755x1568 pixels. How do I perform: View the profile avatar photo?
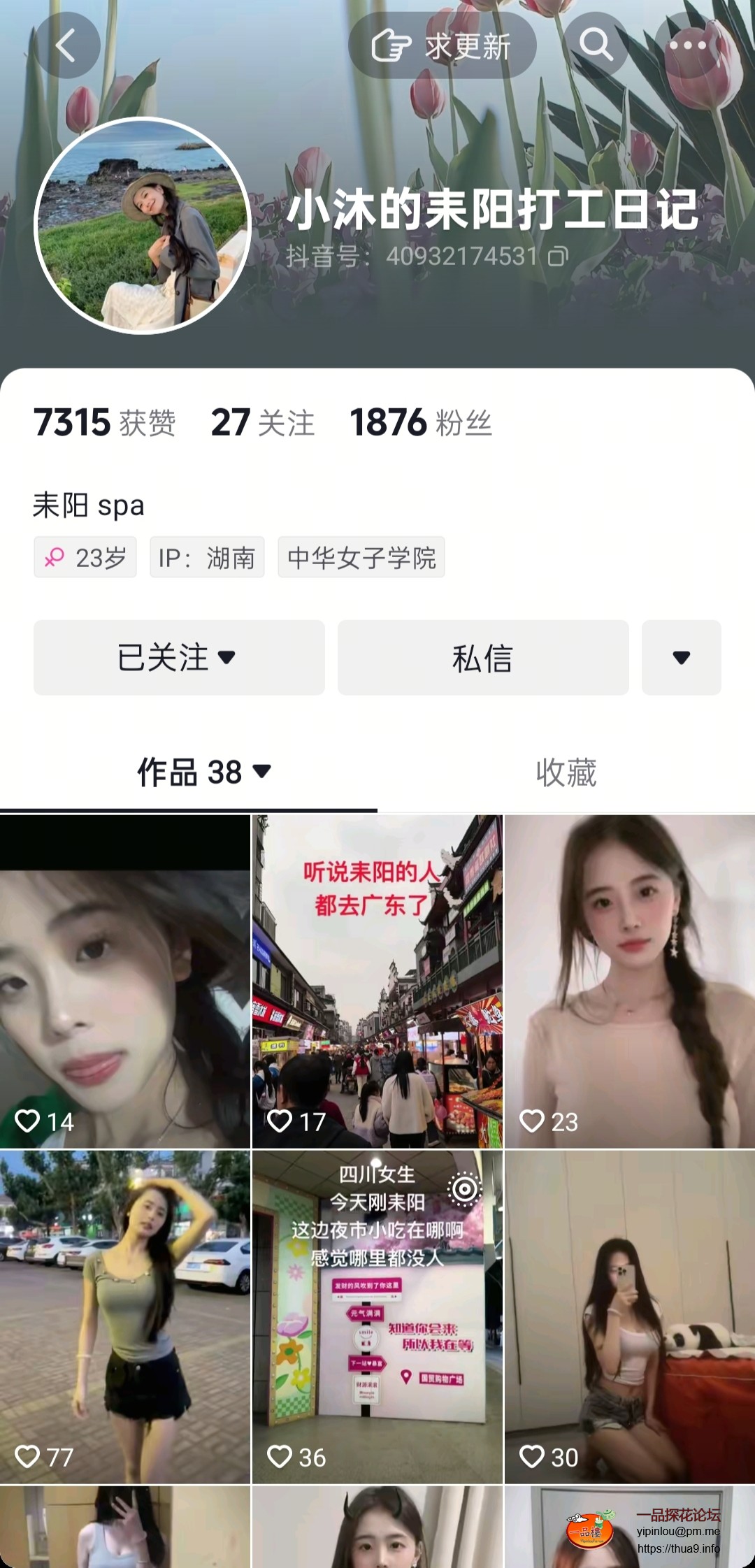pyautogui.click(x=143, y=225)
